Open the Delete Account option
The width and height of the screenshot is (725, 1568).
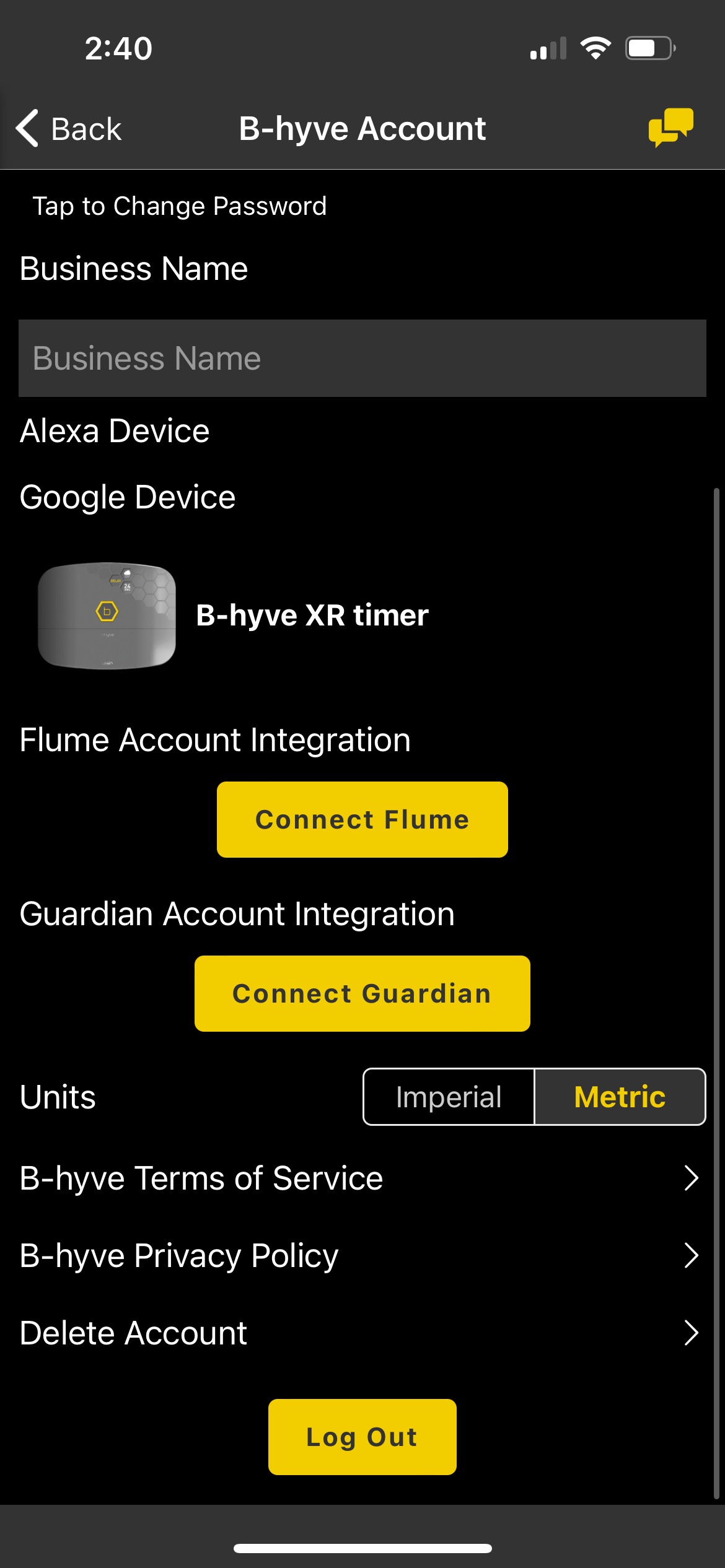click(359, 1333)
